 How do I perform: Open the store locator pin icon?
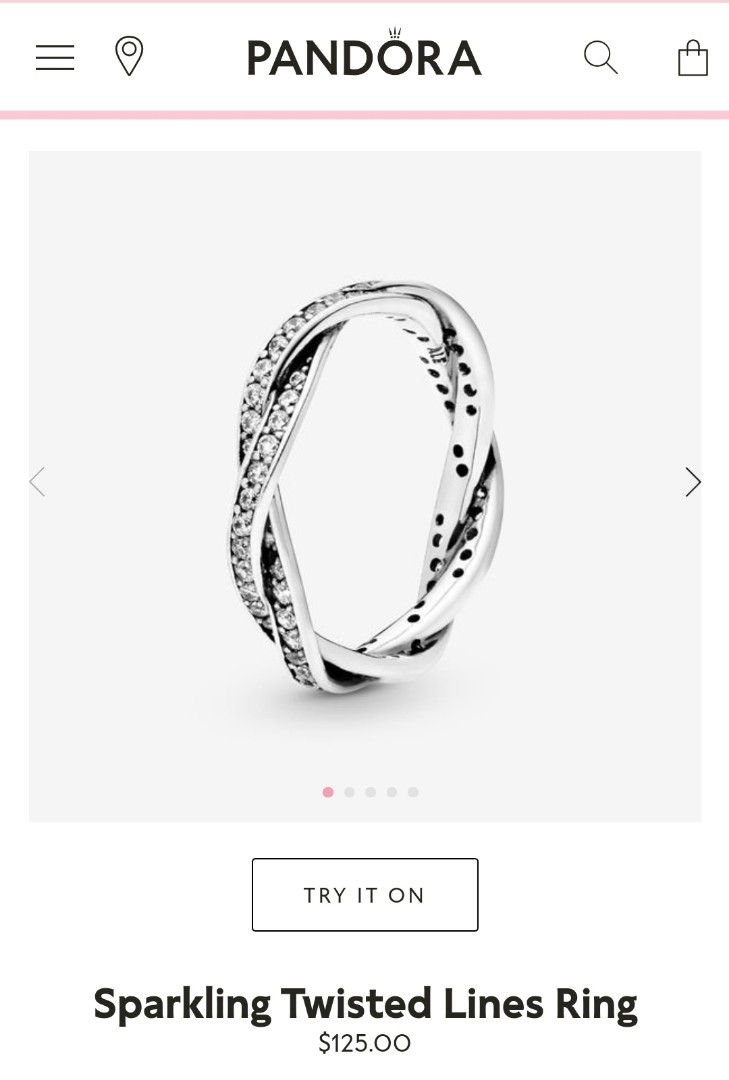click(129, 56)
